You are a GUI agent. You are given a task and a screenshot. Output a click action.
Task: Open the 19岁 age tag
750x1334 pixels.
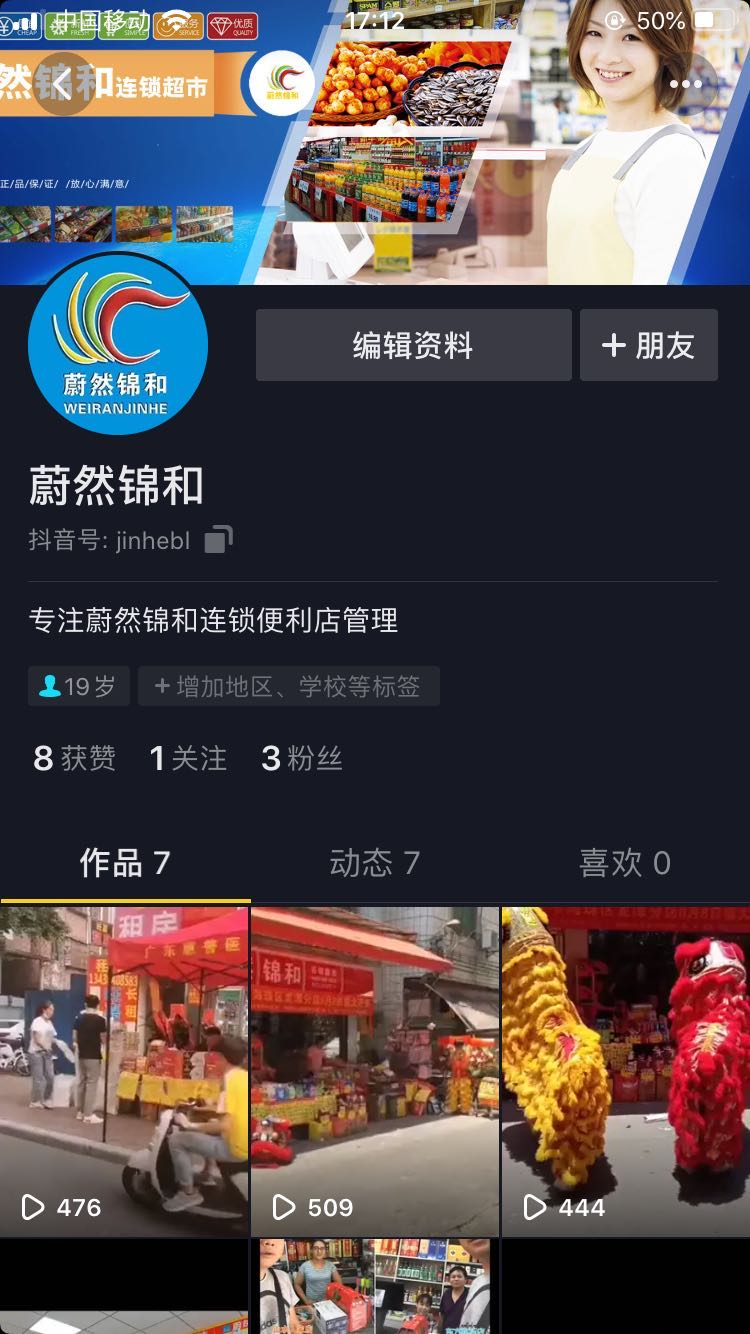tap(78, 687)
